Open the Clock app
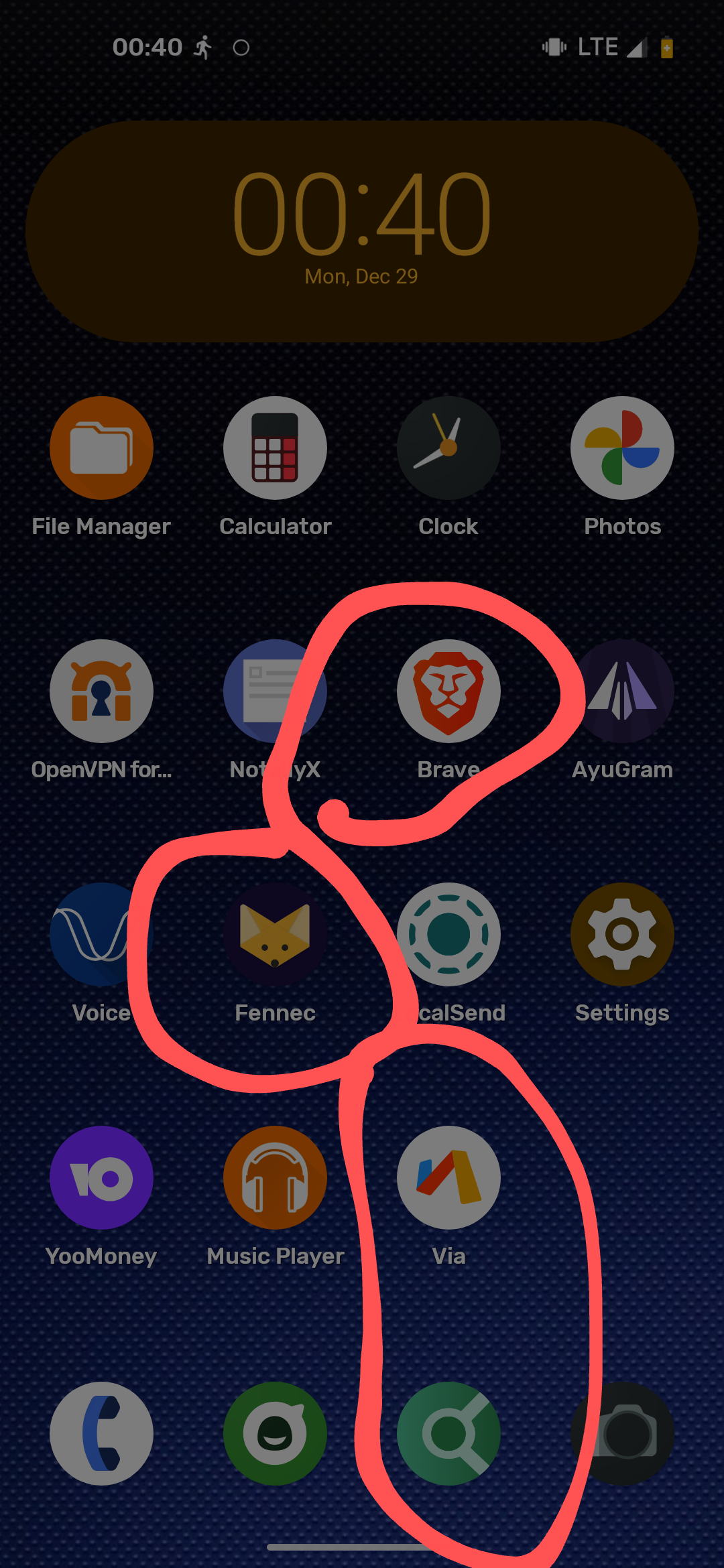This screenshot has height=1568, width=724. [448, 448]
